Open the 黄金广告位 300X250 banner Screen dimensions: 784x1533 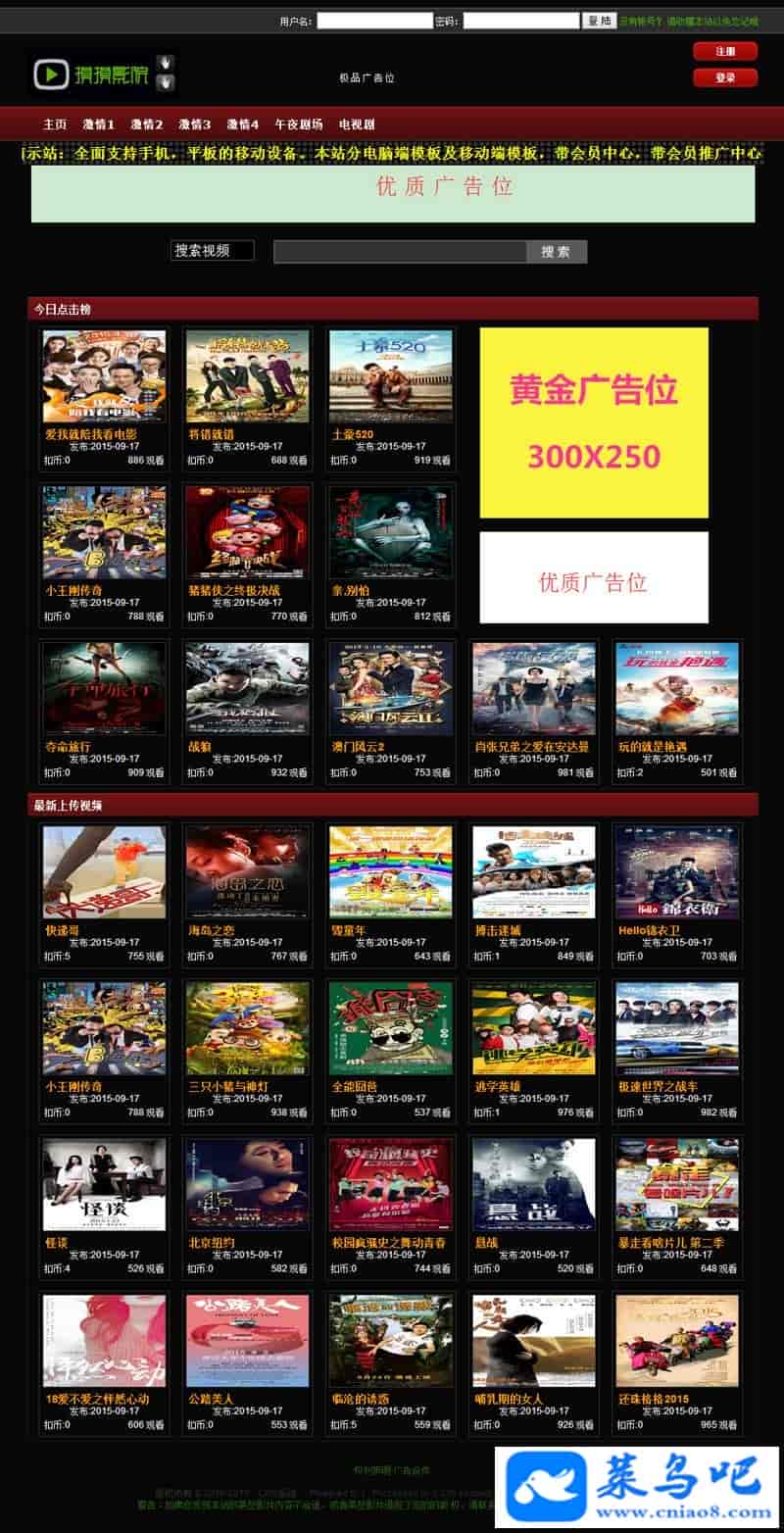coord(594,422)
